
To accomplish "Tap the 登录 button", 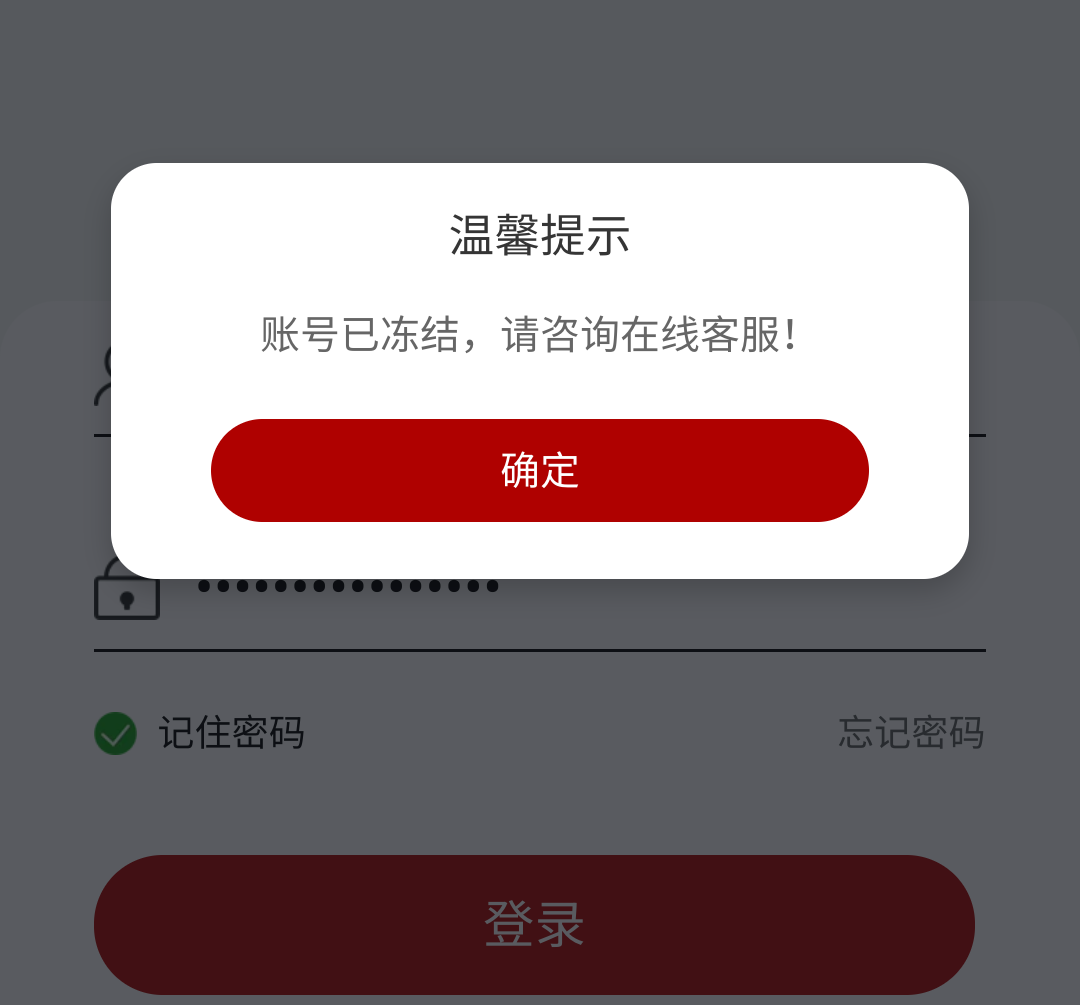I will coord(534,924).
